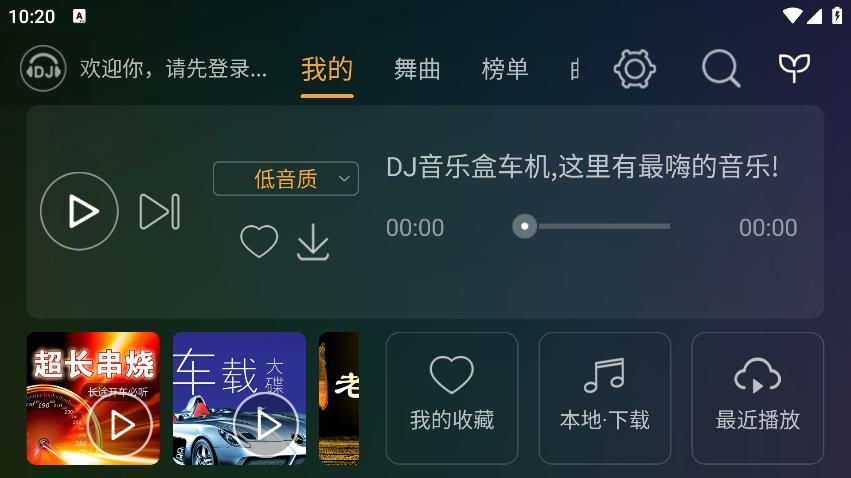Skip to the next track
Image resolution: width=851 pixels, height=478 pixels.
(159, 211)
